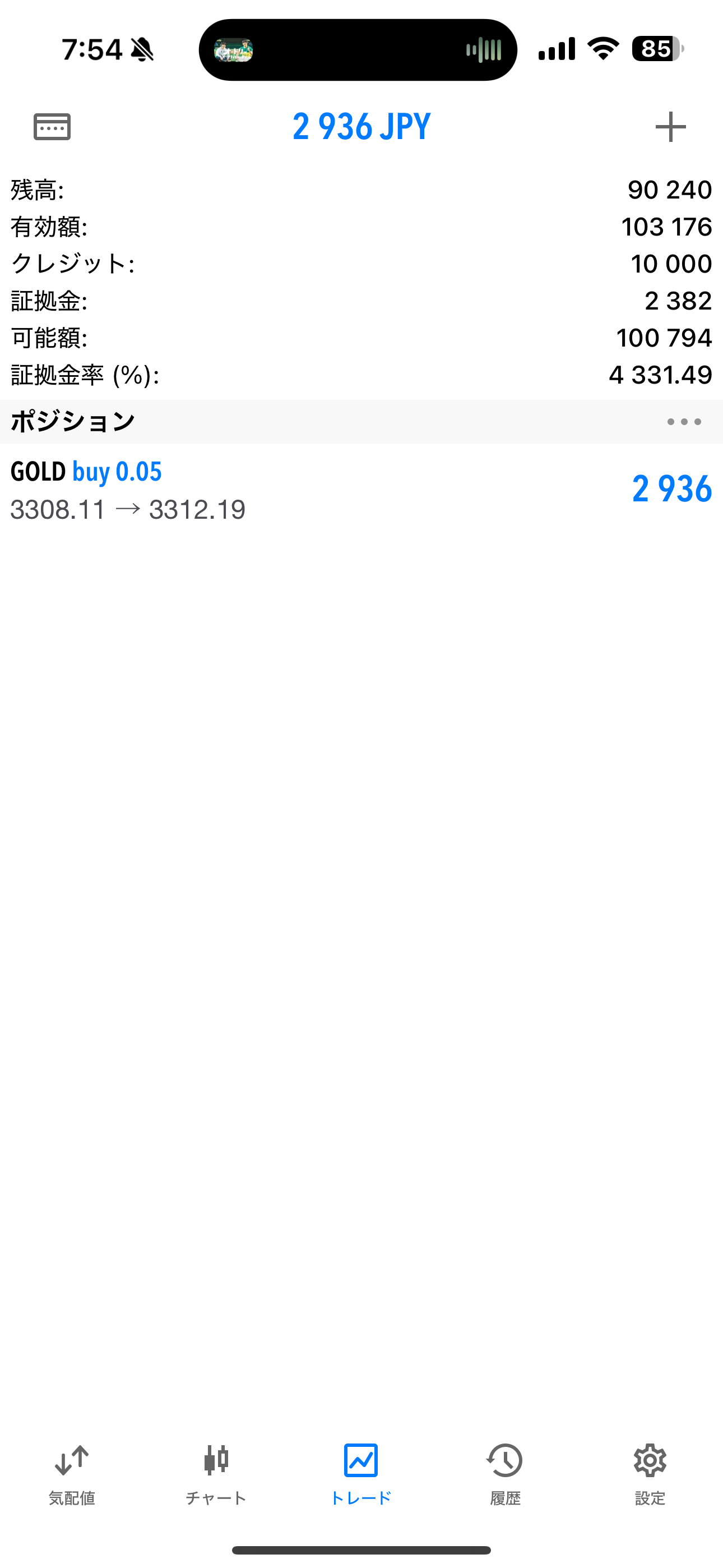Add a new order with plus
The height and width of the screenshot is (1568, 723).
[x=670, y=127]
